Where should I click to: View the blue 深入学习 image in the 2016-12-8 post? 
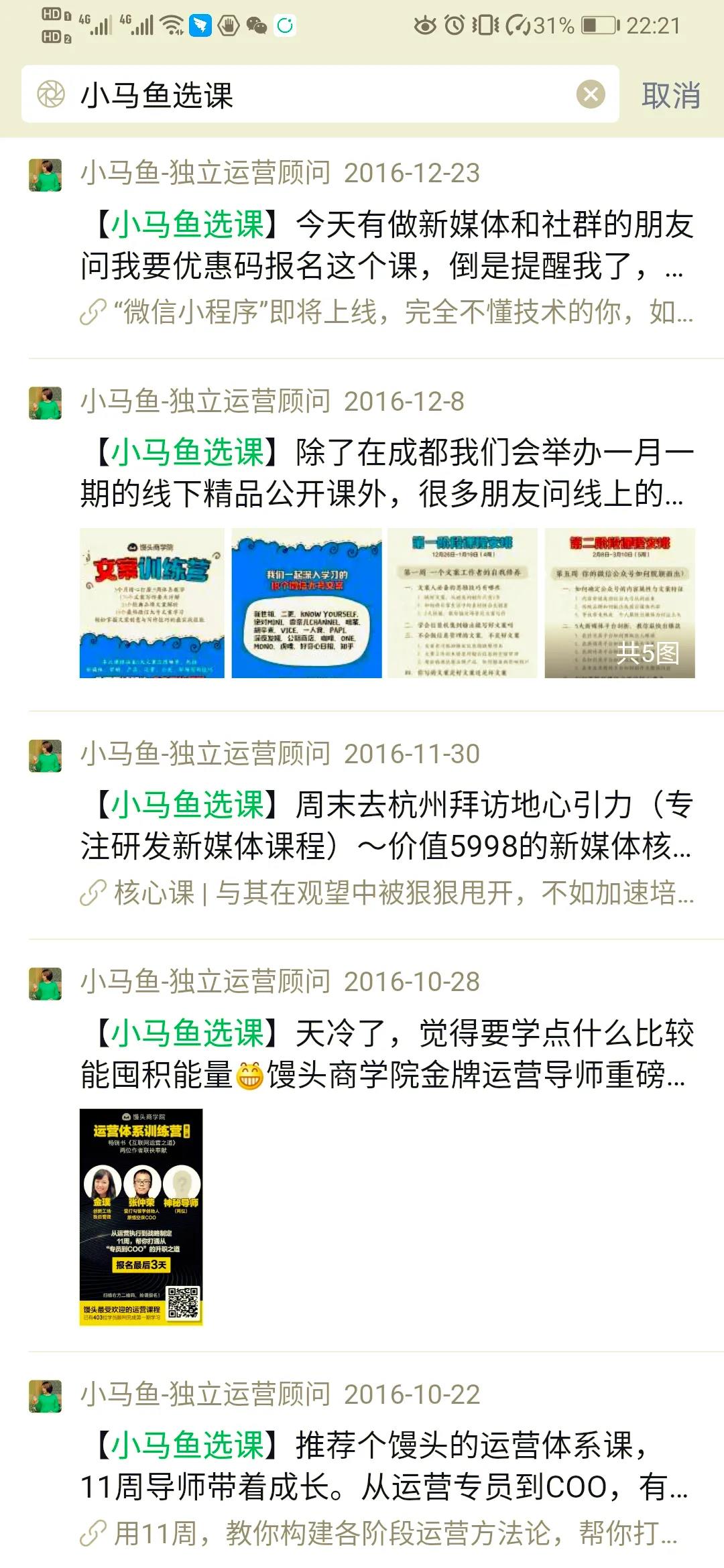pos(306,603)
